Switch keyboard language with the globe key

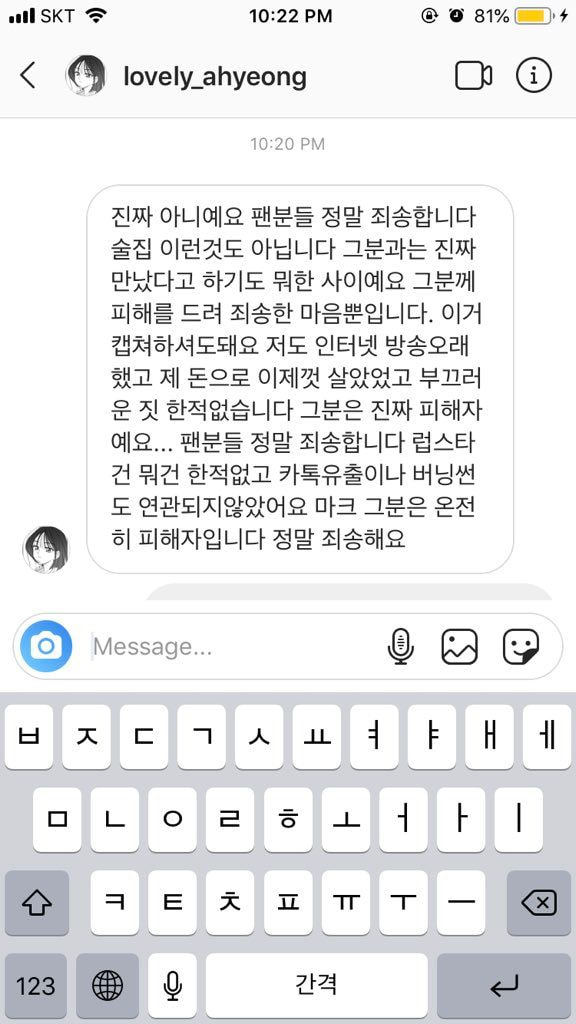[107, 985]
